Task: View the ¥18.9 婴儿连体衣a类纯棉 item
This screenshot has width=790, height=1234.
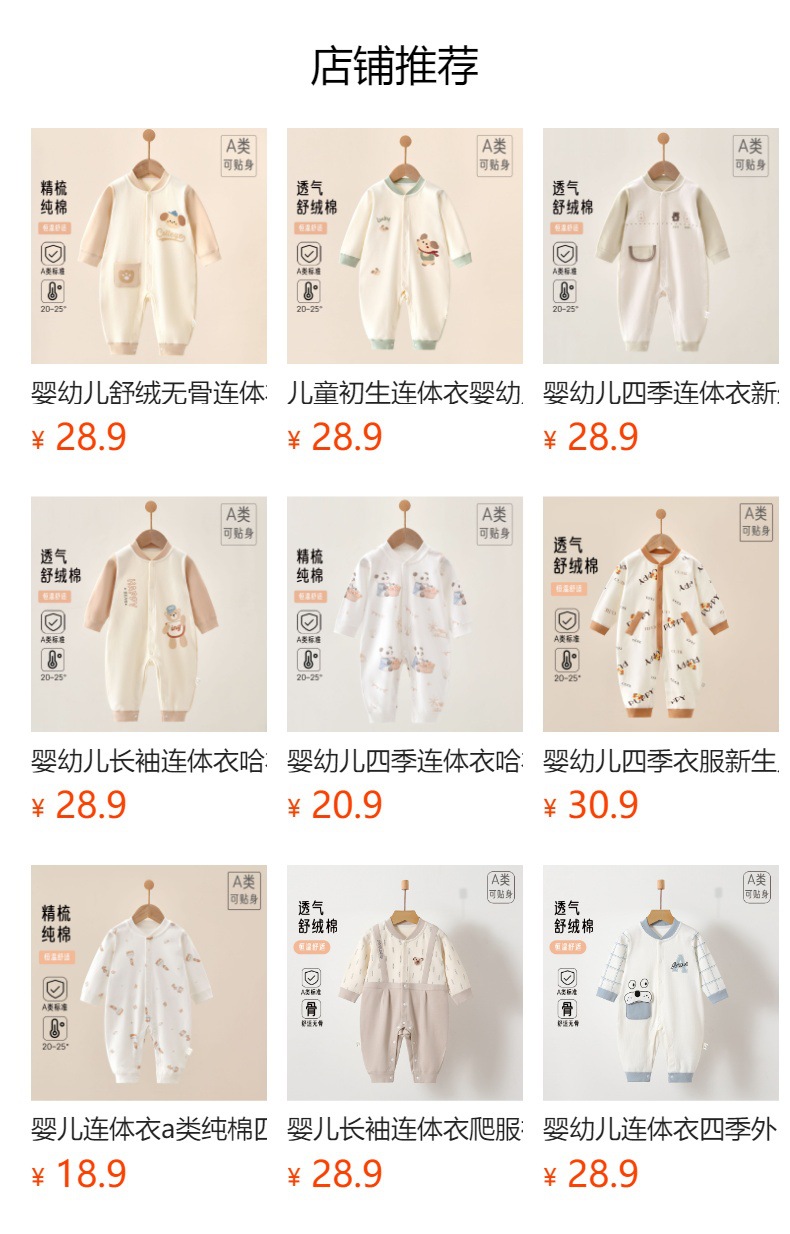Action: point(149,982)
